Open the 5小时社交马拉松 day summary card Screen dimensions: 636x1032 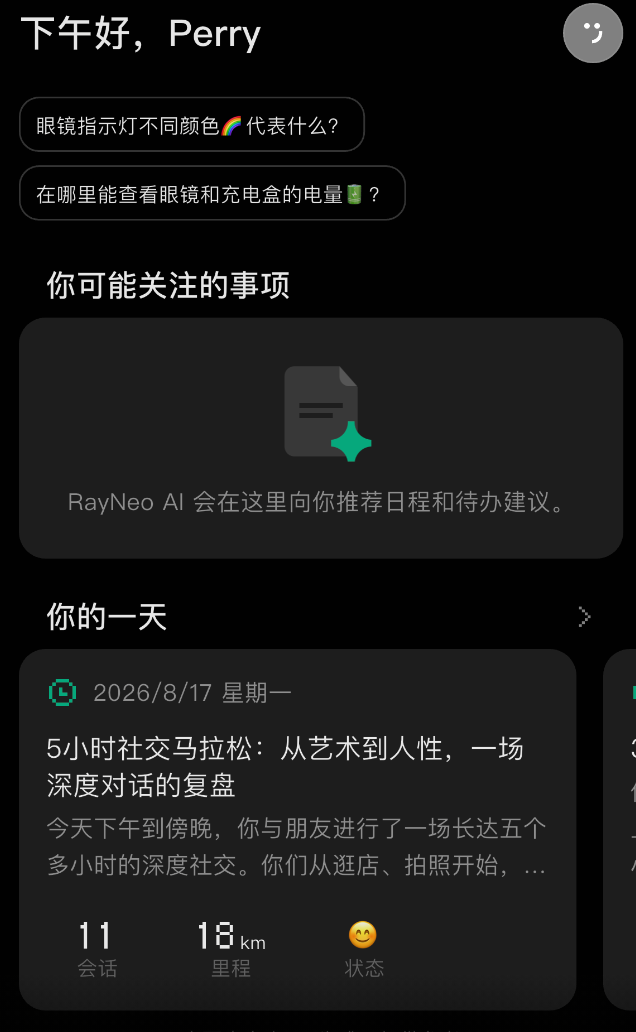click(298, 829)
